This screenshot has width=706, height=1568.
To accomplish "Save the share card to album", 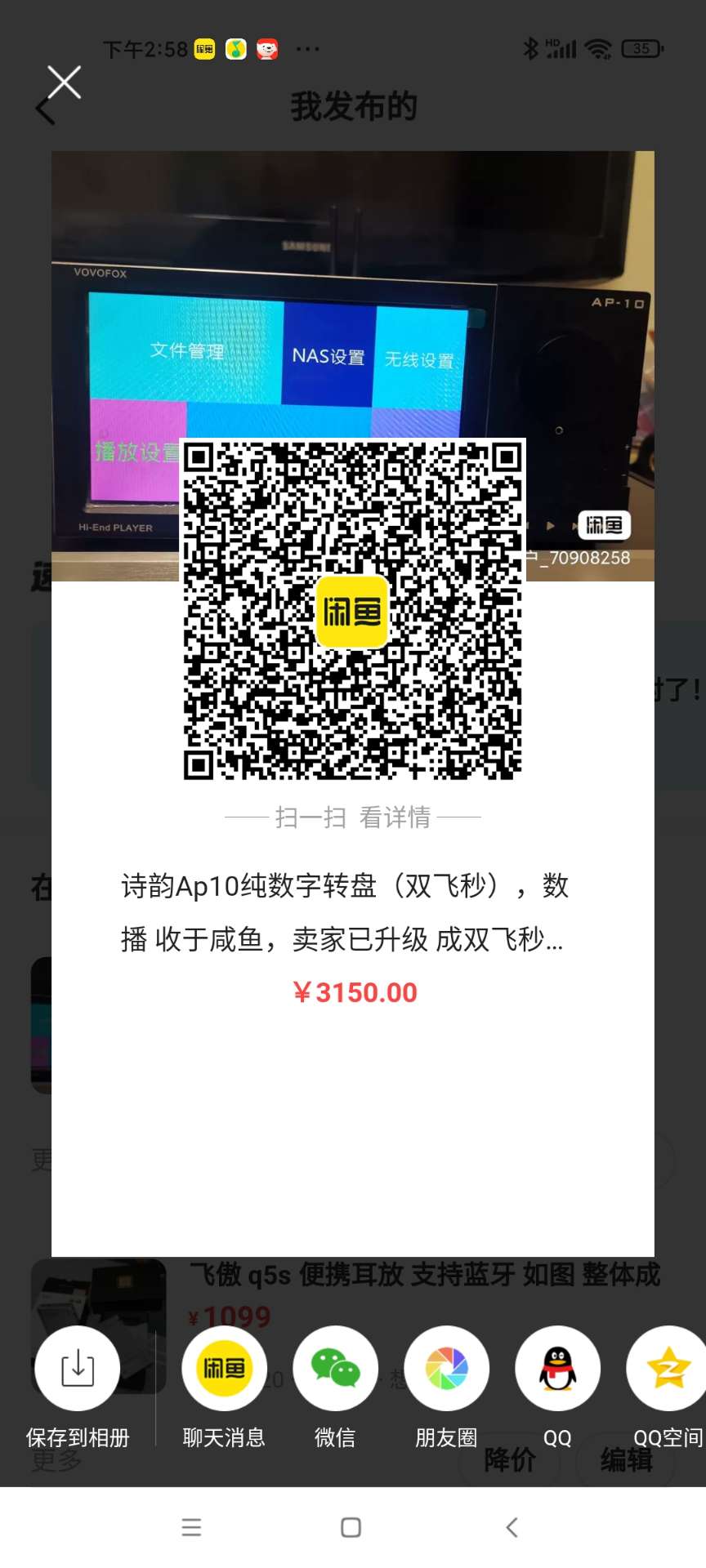I will (x=78, y=1368).
